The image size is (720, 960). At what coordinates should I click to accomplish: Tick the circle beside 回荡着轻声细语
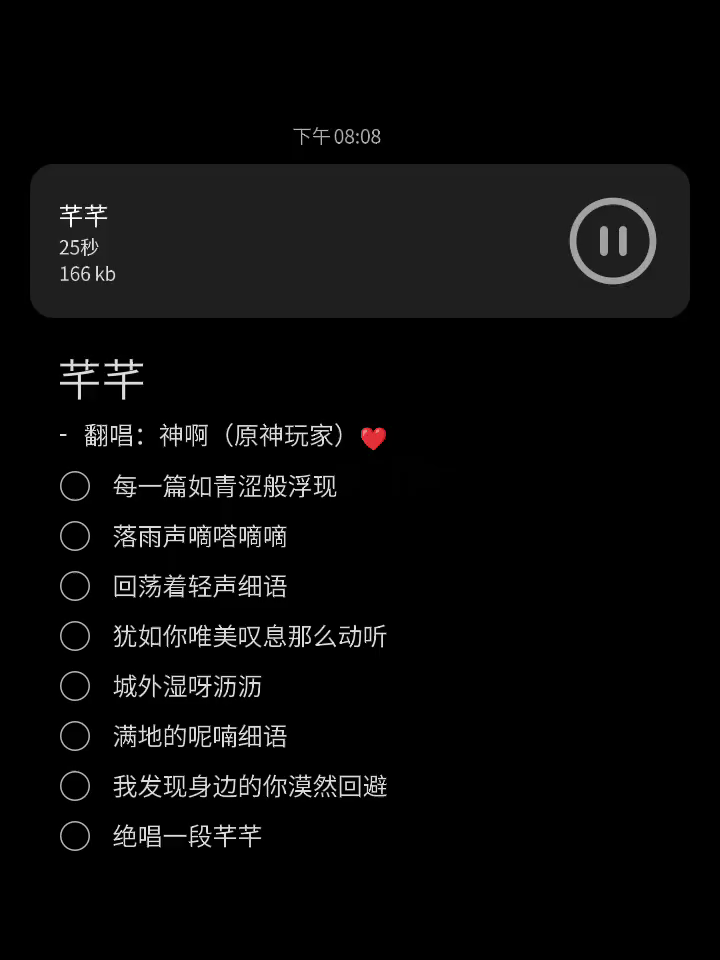(75, 586)
